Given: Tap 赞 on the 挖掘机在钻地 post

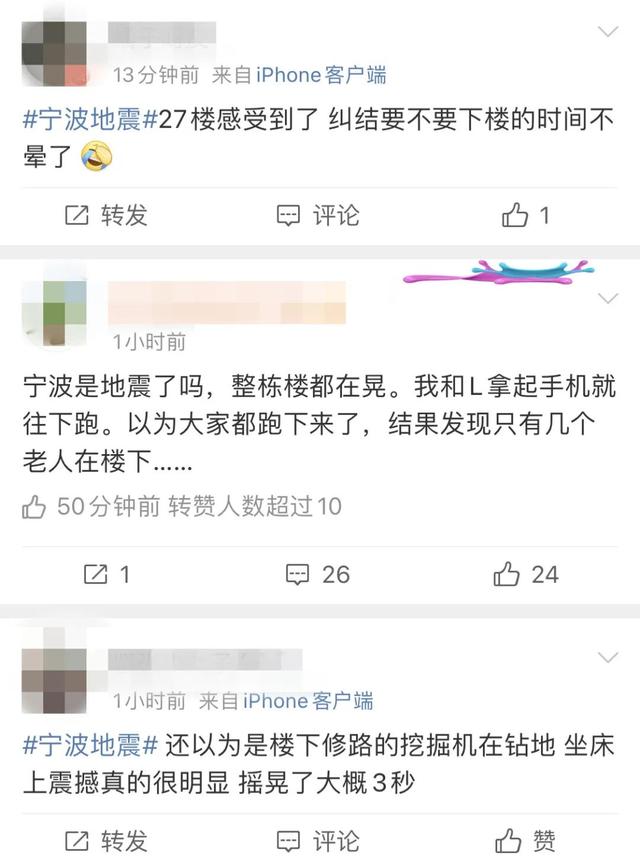Looking at the screenshot, I should pos(526,840).
